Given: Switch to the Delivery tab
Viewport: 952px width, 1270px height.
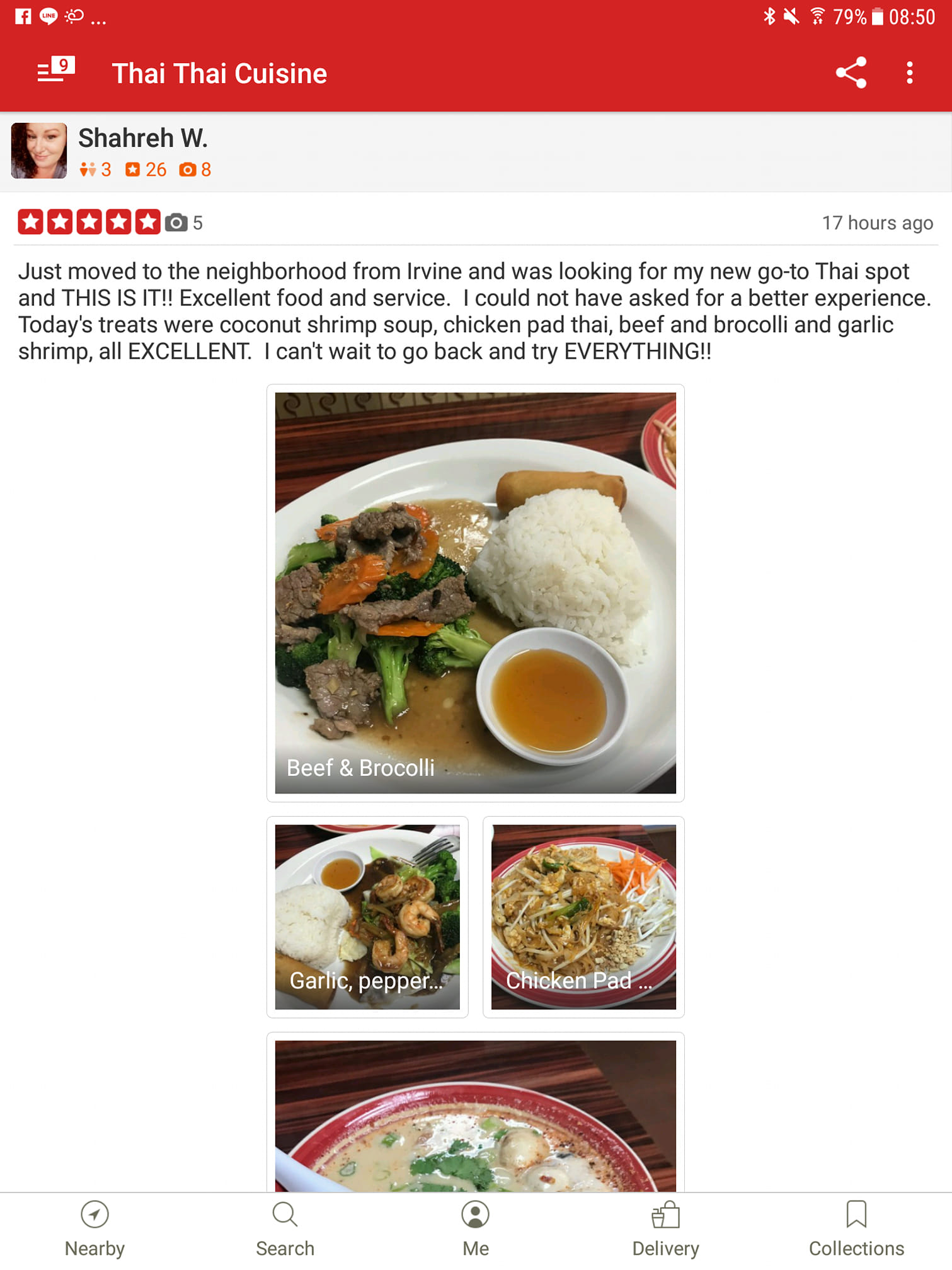Looking at the screenshot, I should [x=666, y=1229].
